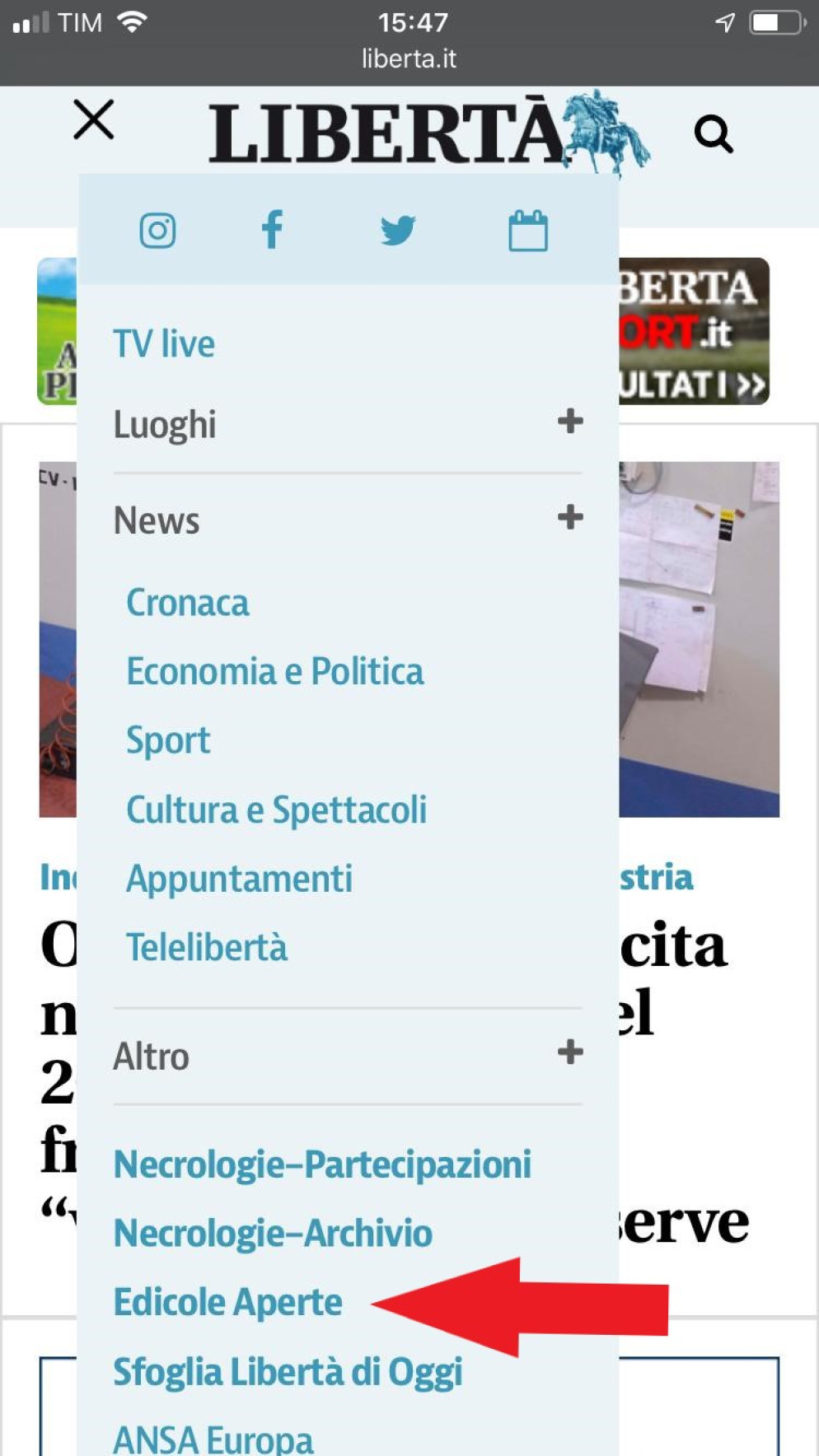The image size is (819, 1456).
Task: Open Telelibertà
Action: tap(207, 947)
